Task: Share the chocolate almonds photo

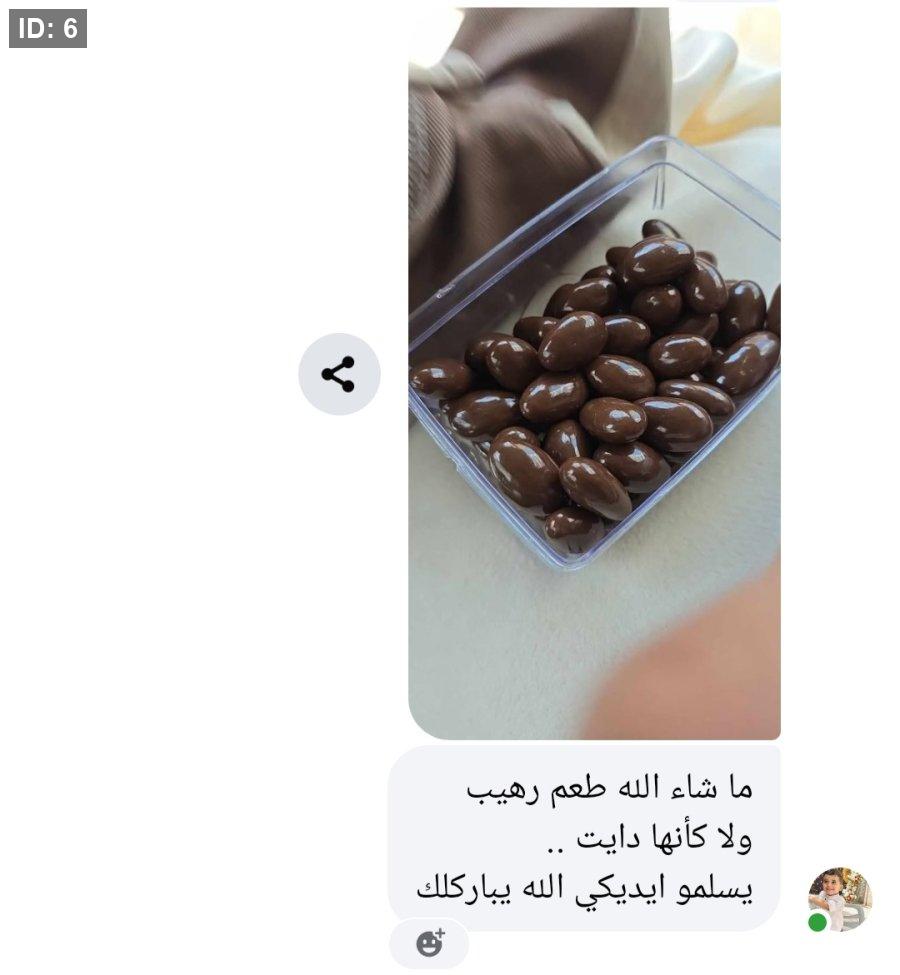Action: click(339, 374)
